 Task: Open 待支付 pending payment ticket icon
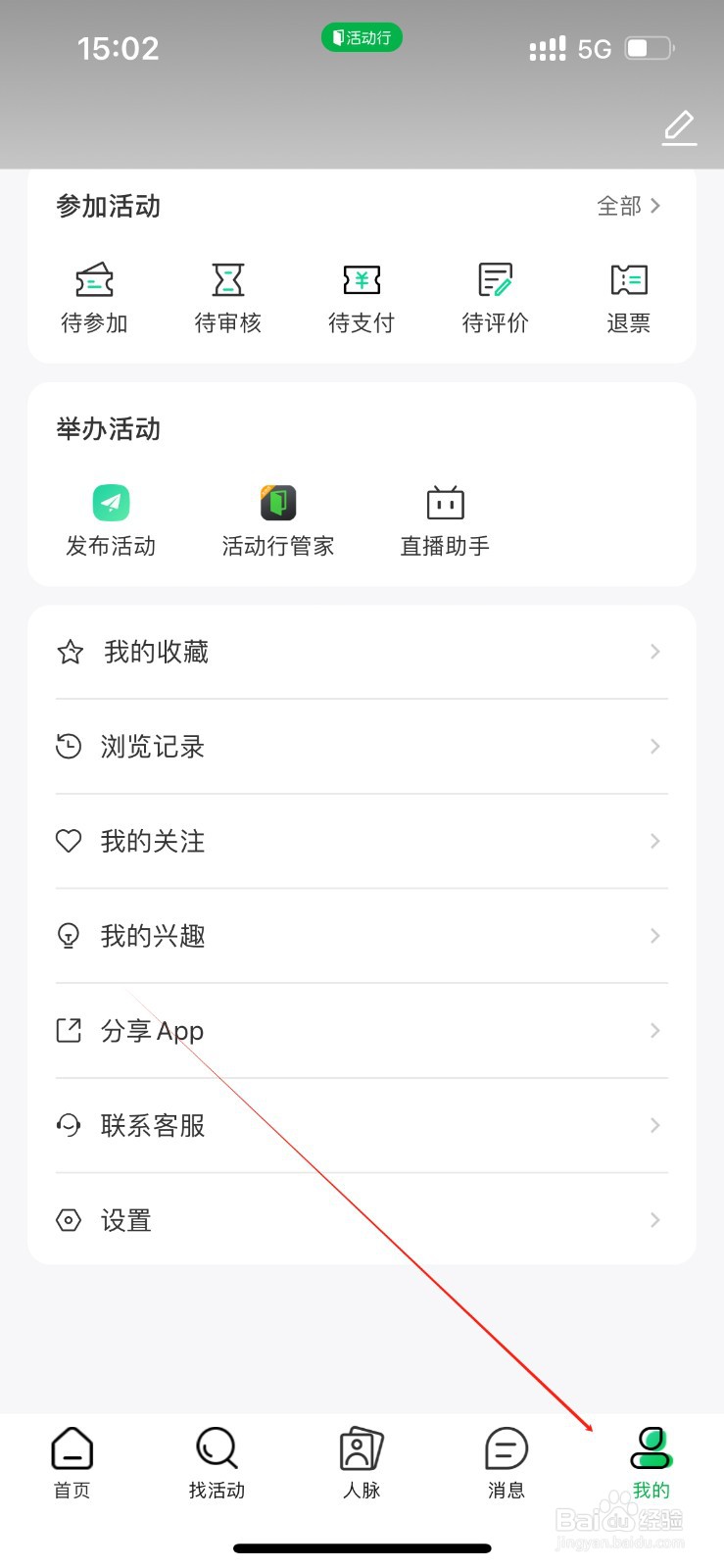361,294
